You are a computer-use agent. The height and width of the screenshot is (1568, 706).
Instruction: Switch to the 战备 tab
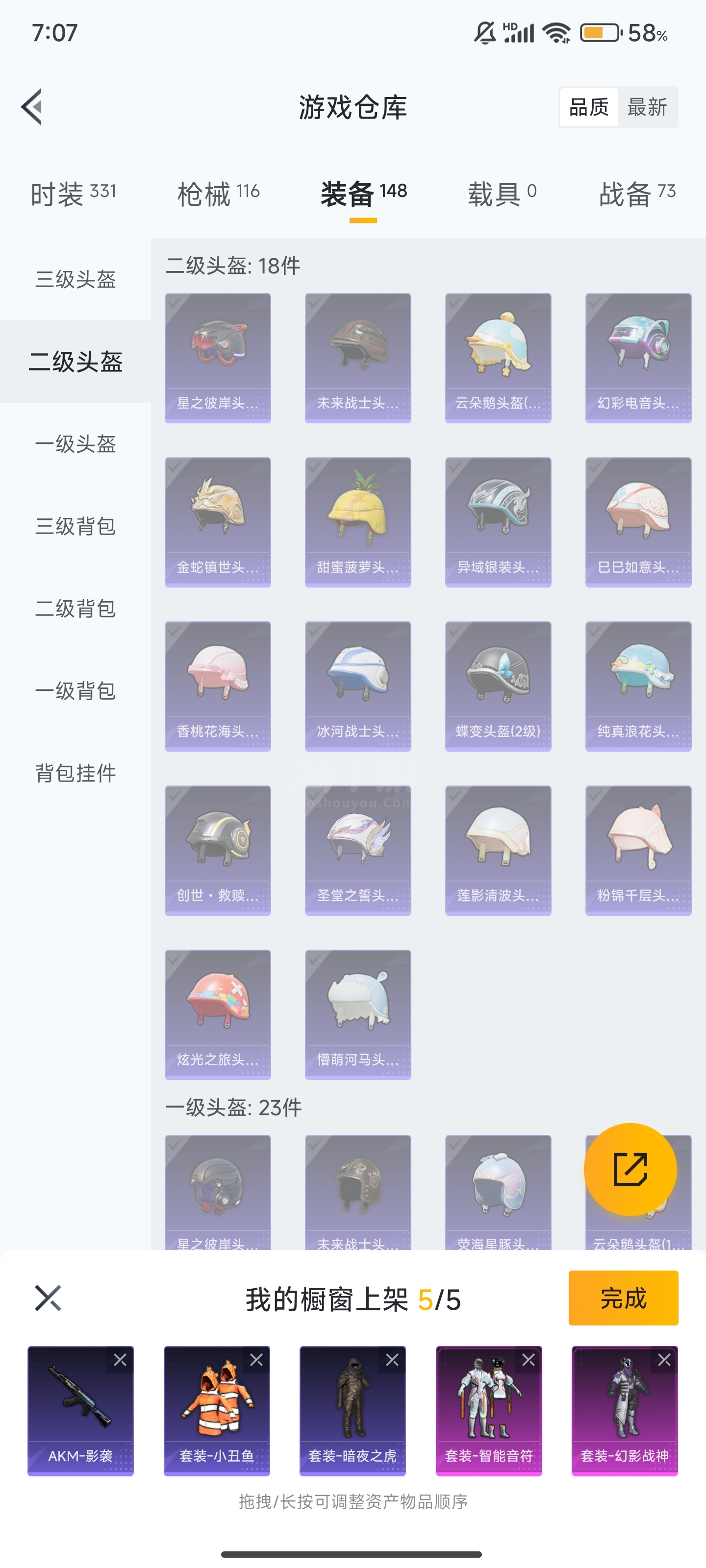pyautogui.click(x=637, y=194)
